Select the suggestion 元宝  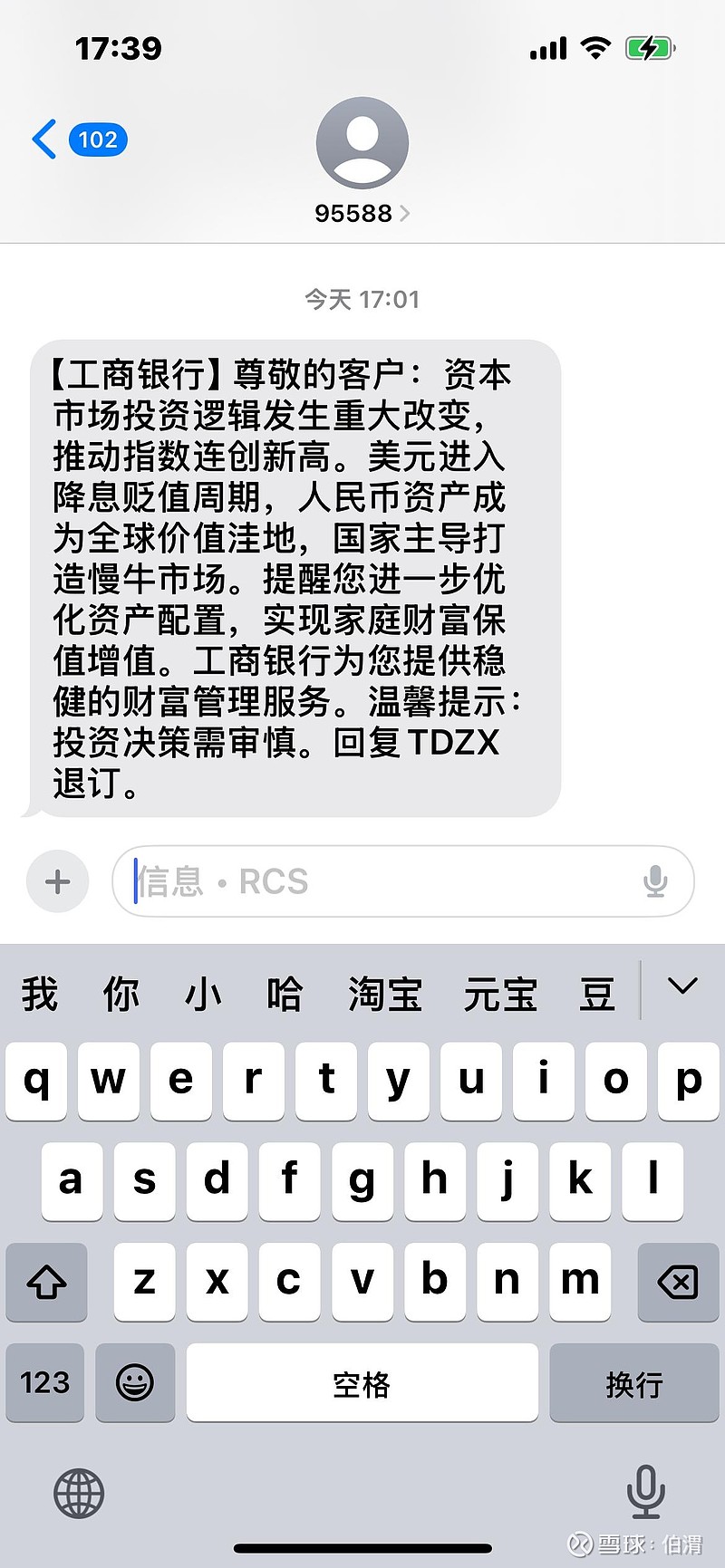point(500,994)
